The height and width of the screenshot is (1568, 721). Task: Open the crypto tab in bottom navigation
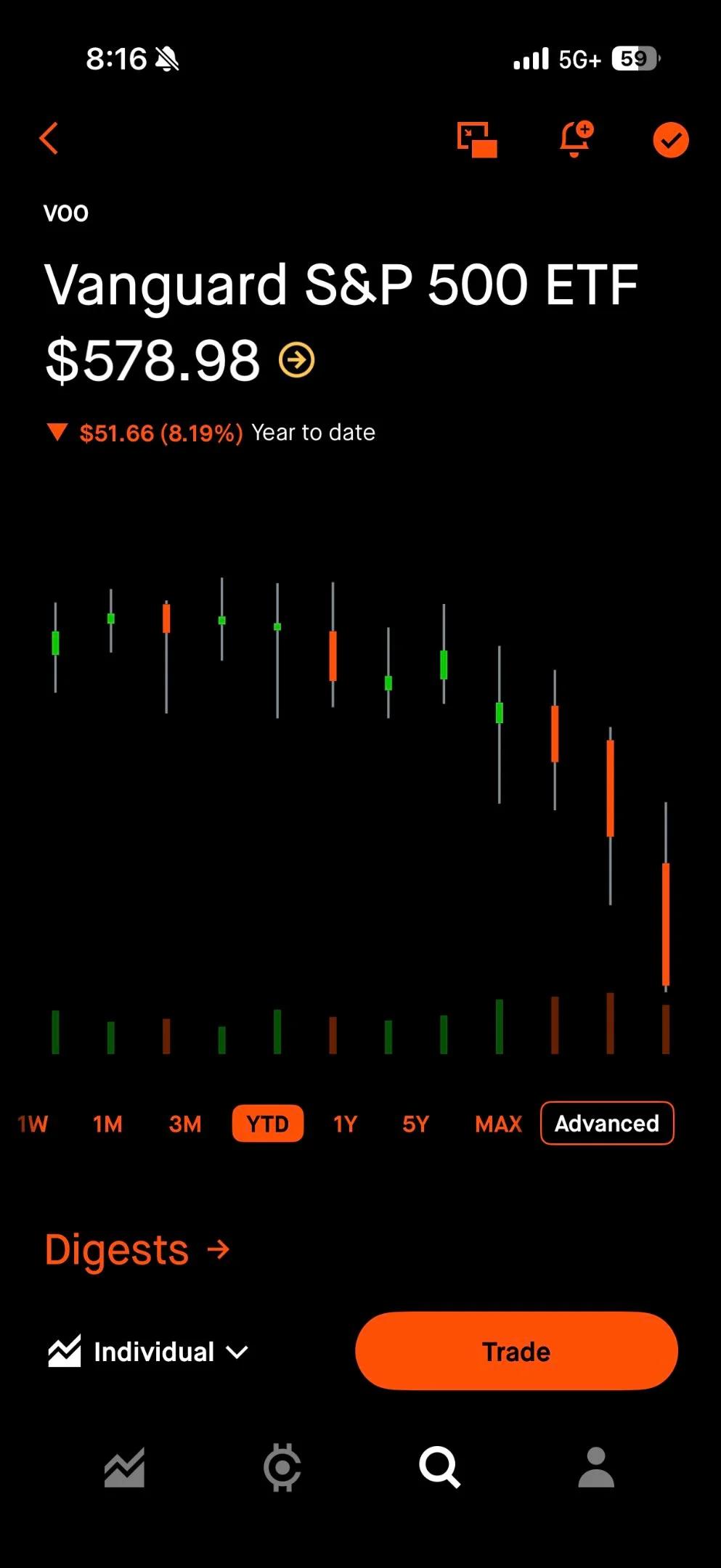[282, 1468]
